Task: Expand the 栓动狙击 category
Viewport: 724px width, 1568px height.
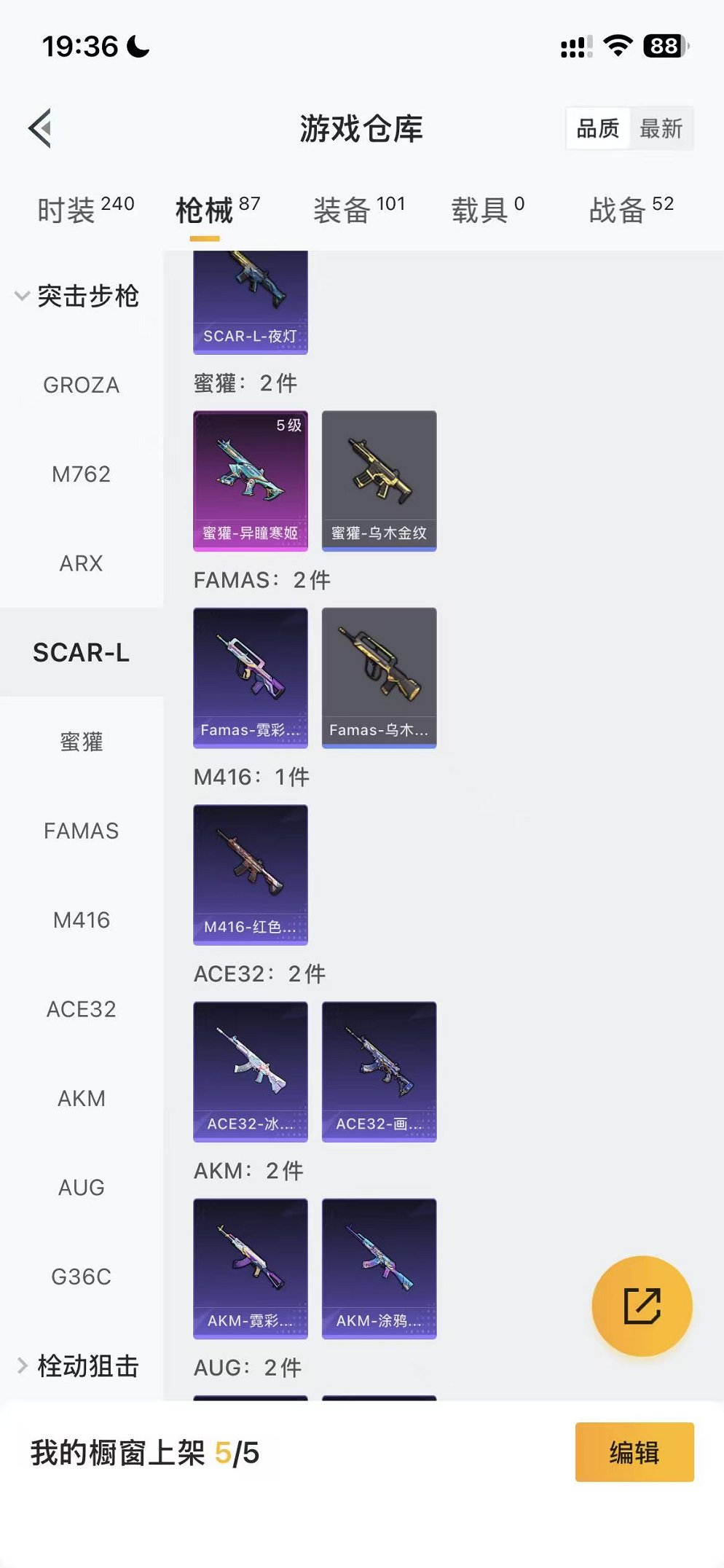Action: (76, 1365)
